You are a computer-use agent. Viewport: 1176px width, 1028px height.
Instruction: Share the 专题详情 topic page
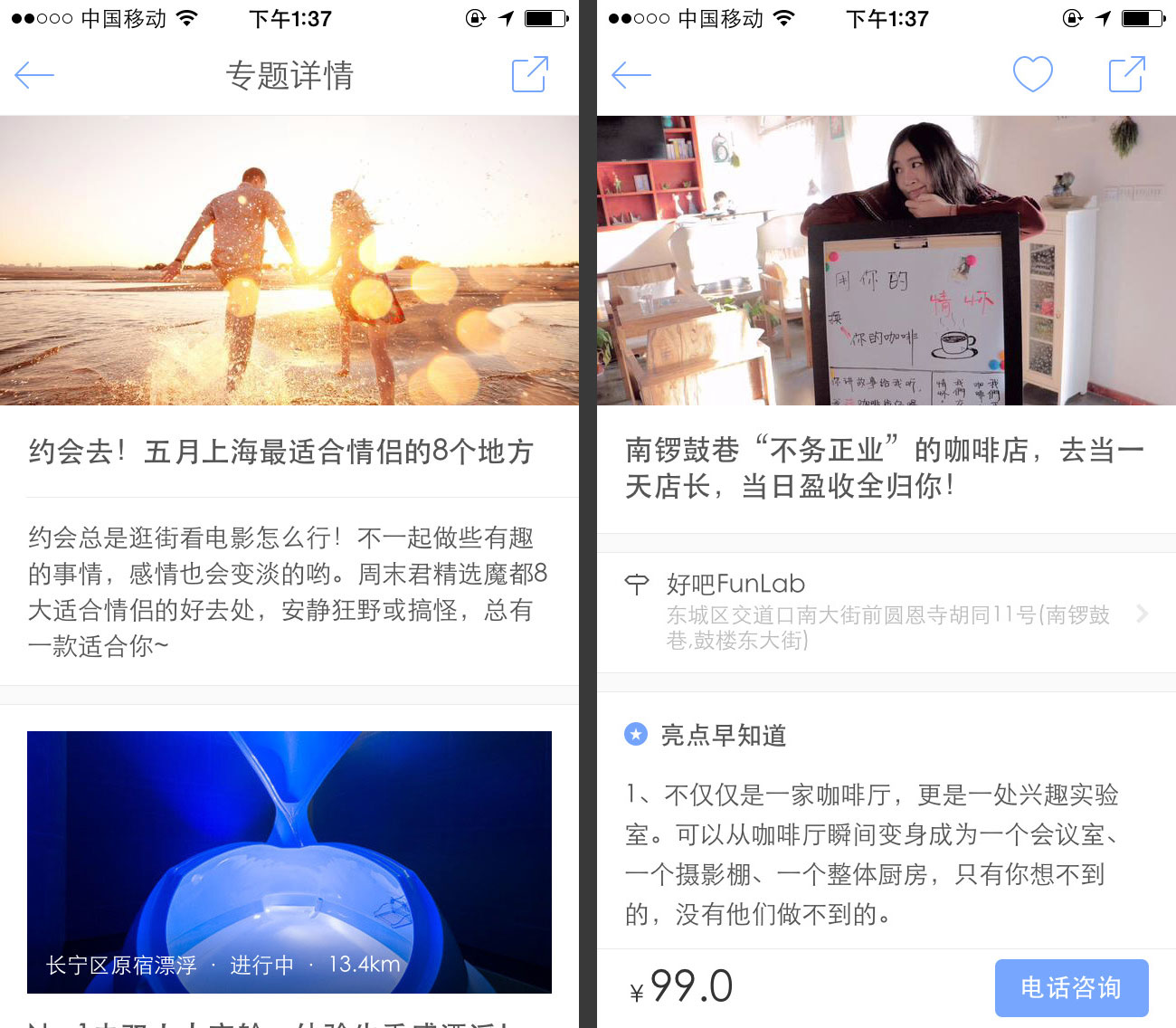[x=530, y=74]
